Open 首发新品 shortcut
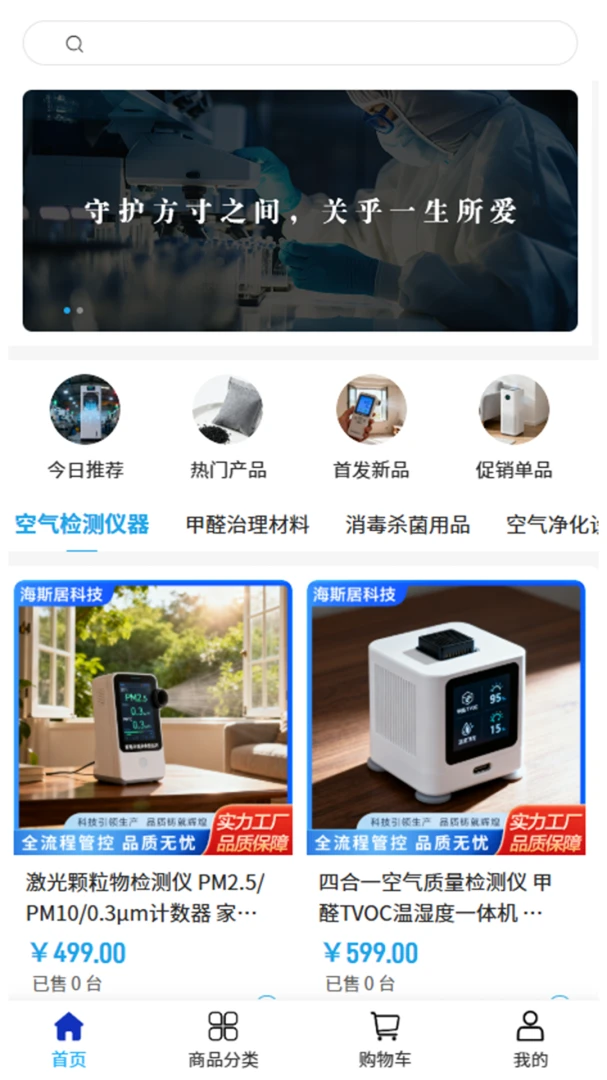Viewport: 607px width, 1080px height. tap(371, 427)
